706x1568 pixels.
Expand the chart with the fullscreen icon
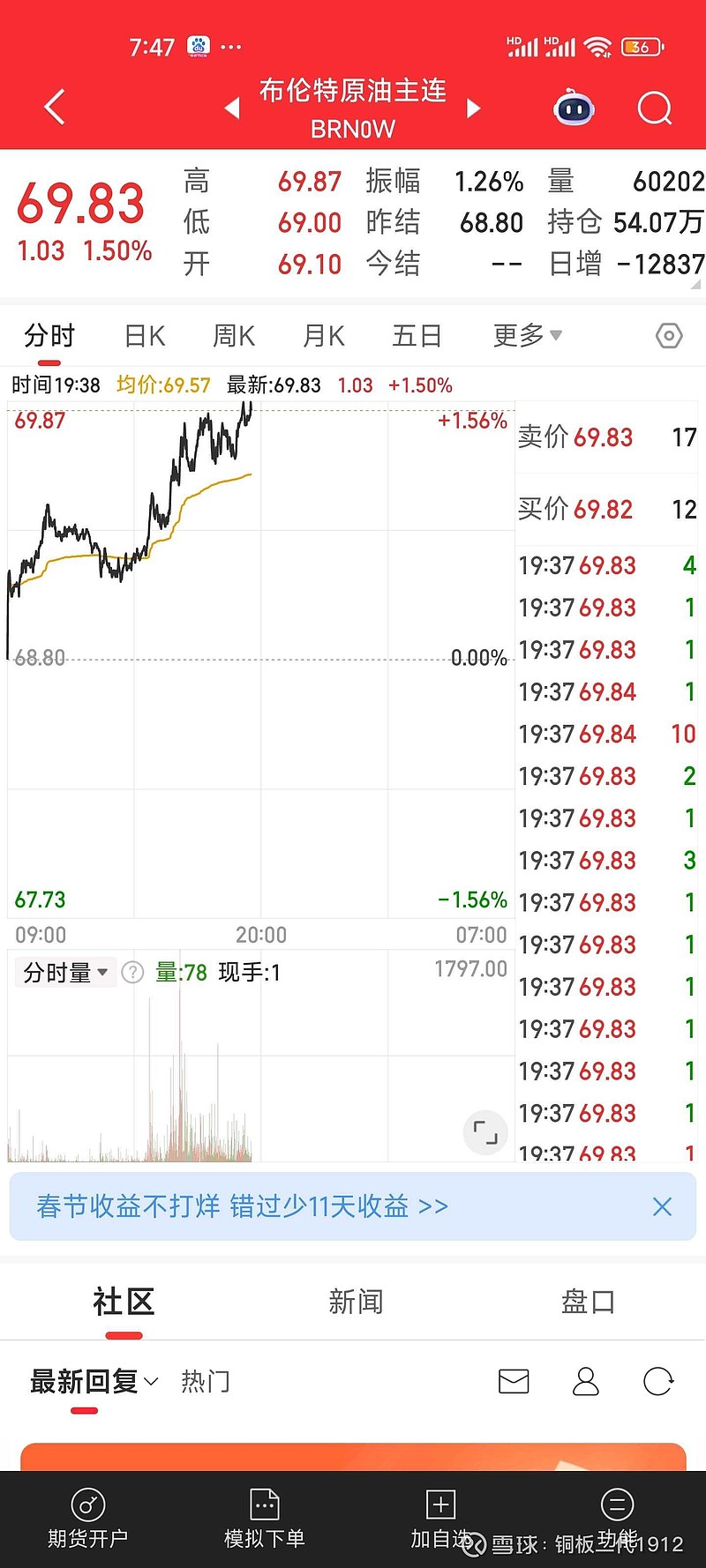tap(484, 1132)
